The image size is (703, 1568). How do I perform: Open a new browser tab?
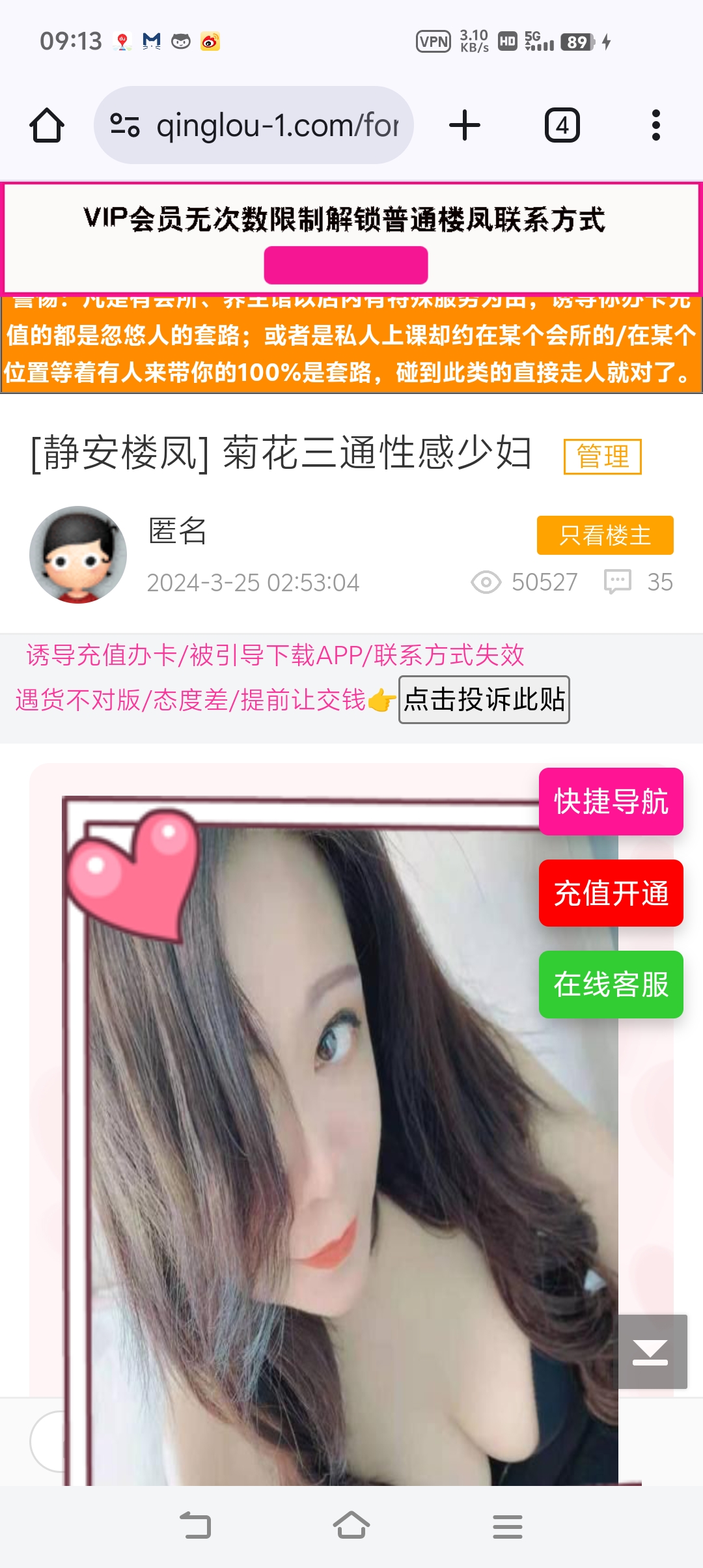point(465,125)
